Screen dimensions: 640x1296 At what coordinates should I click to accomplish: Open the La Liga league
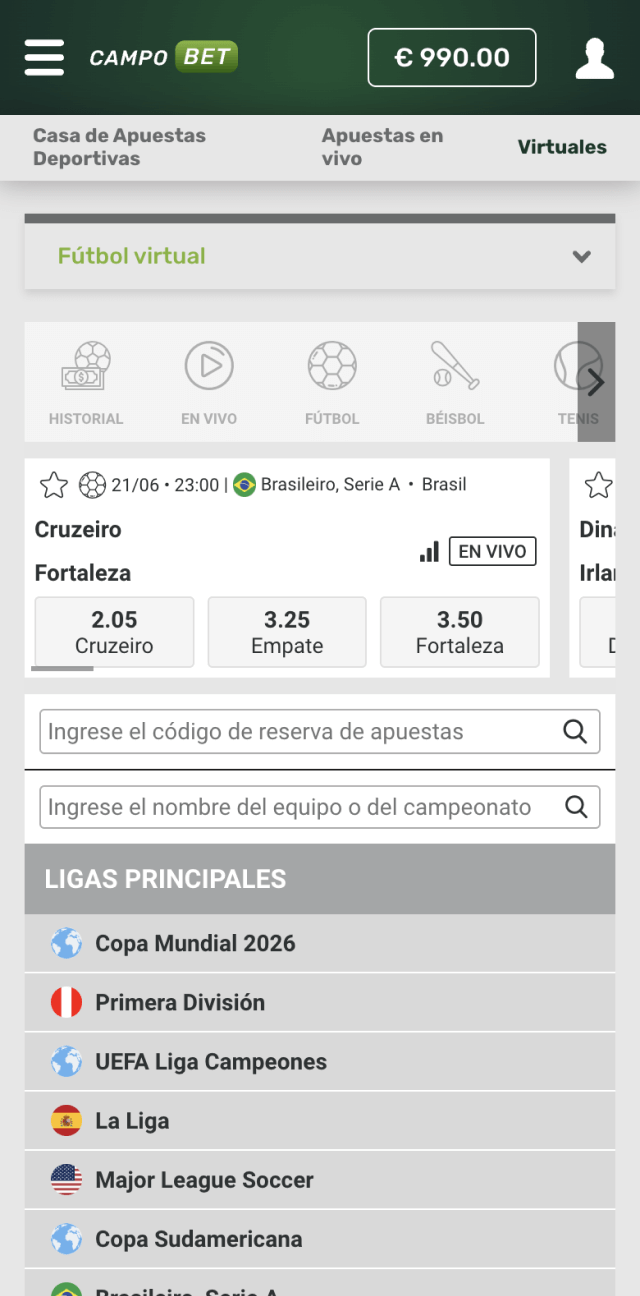pyautogui.click(x=132, y=1121)
